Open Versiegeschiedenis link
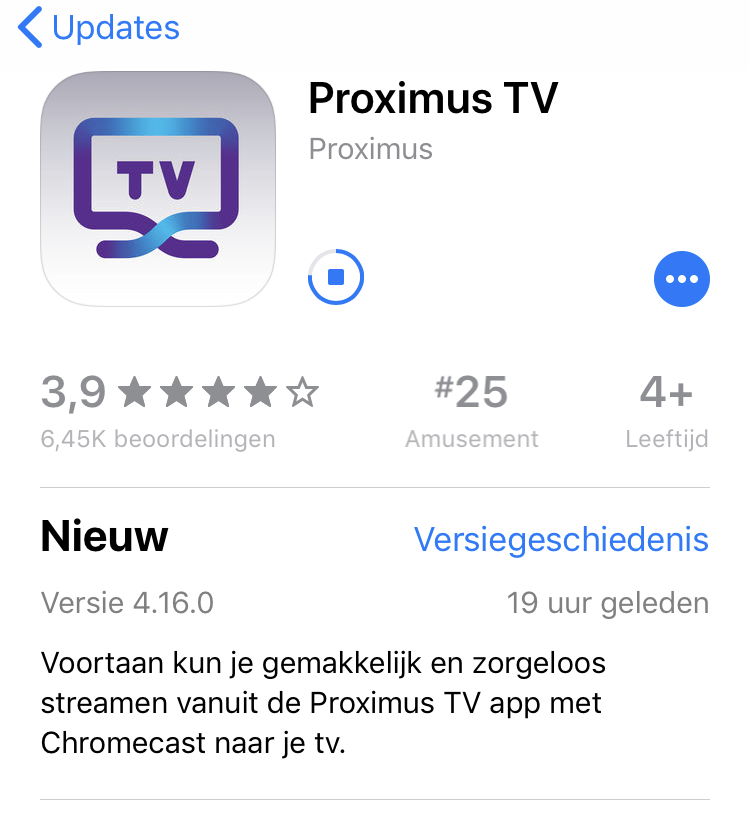This screenshot has height=829, width=750. point(561,540)
